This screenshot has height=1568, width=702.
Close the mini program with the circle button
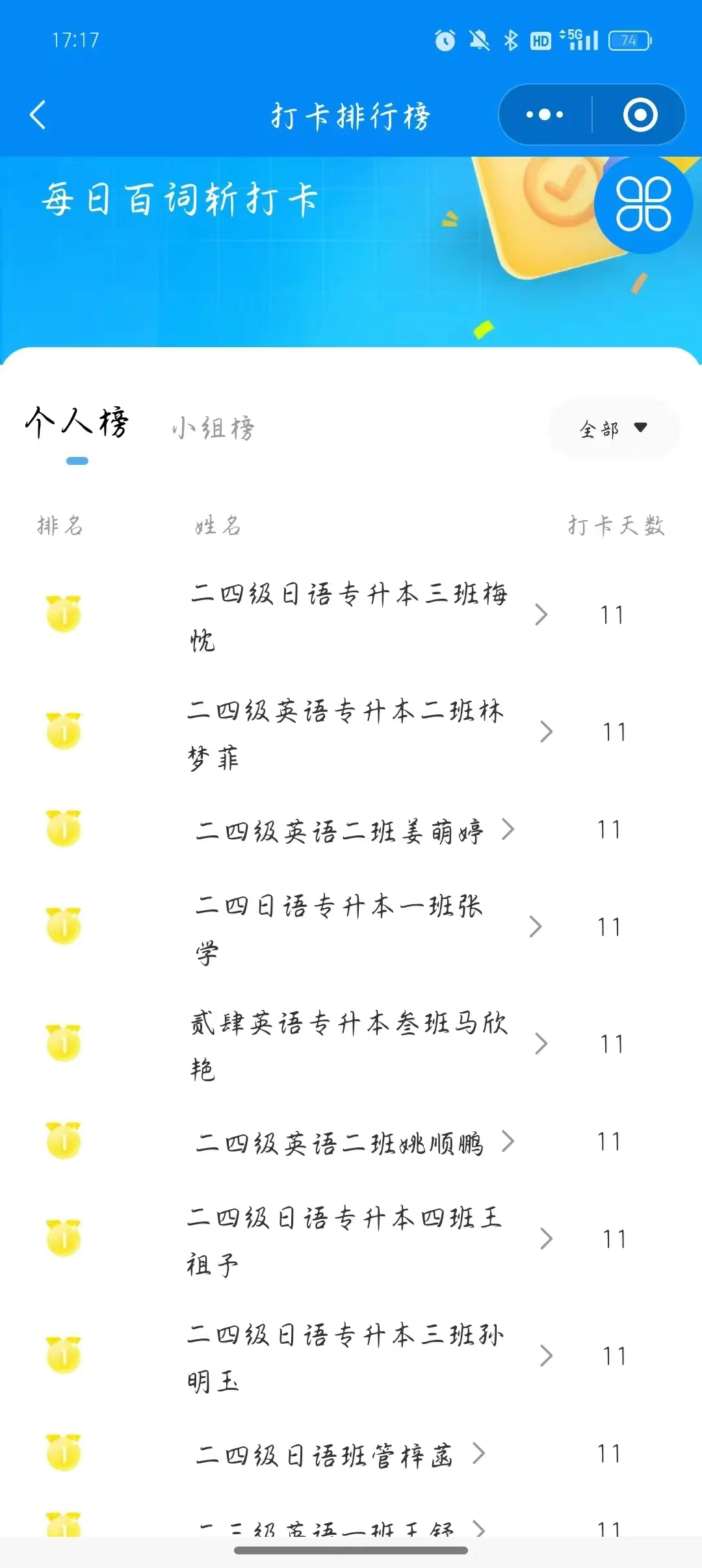[x=640, y=115]
